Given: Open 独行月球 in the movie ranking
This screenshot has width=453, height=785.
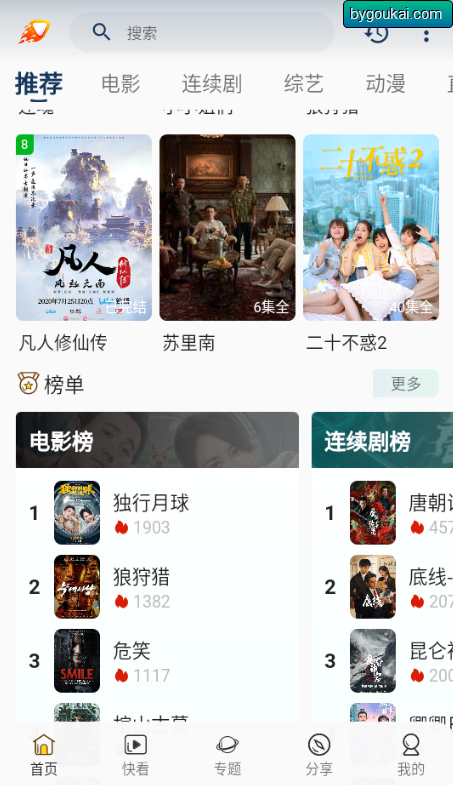Looking at the screenshot, I should [x=158, y=513].
